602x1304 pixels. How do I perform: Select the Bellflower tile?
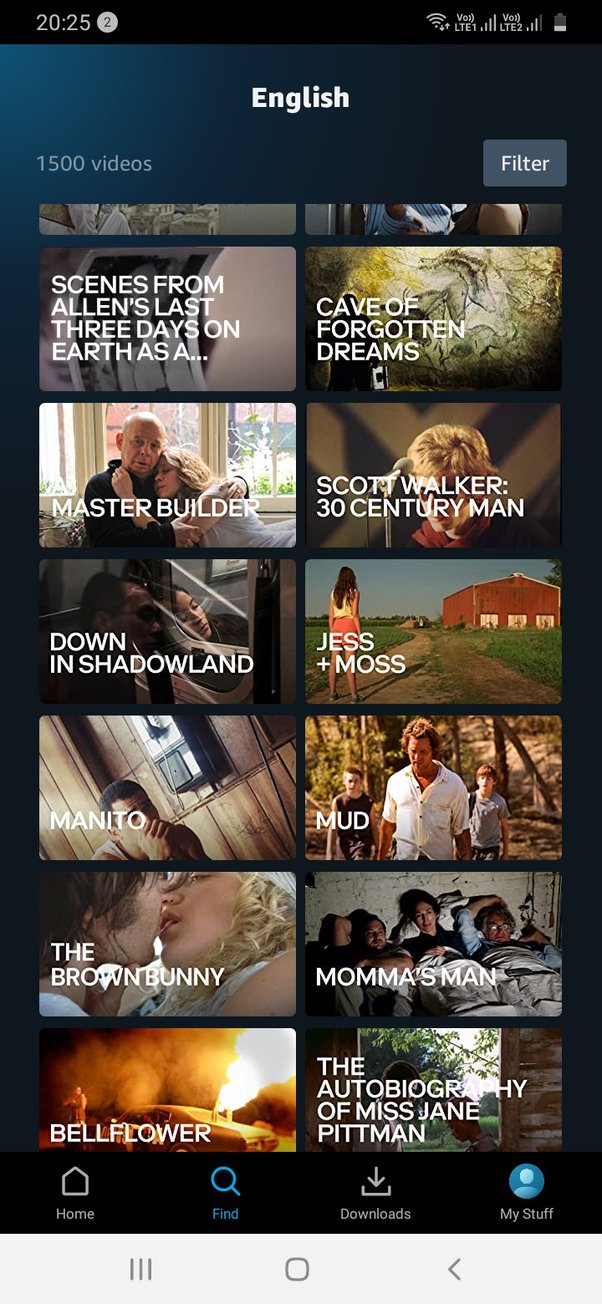click(x=167, y=1090)
